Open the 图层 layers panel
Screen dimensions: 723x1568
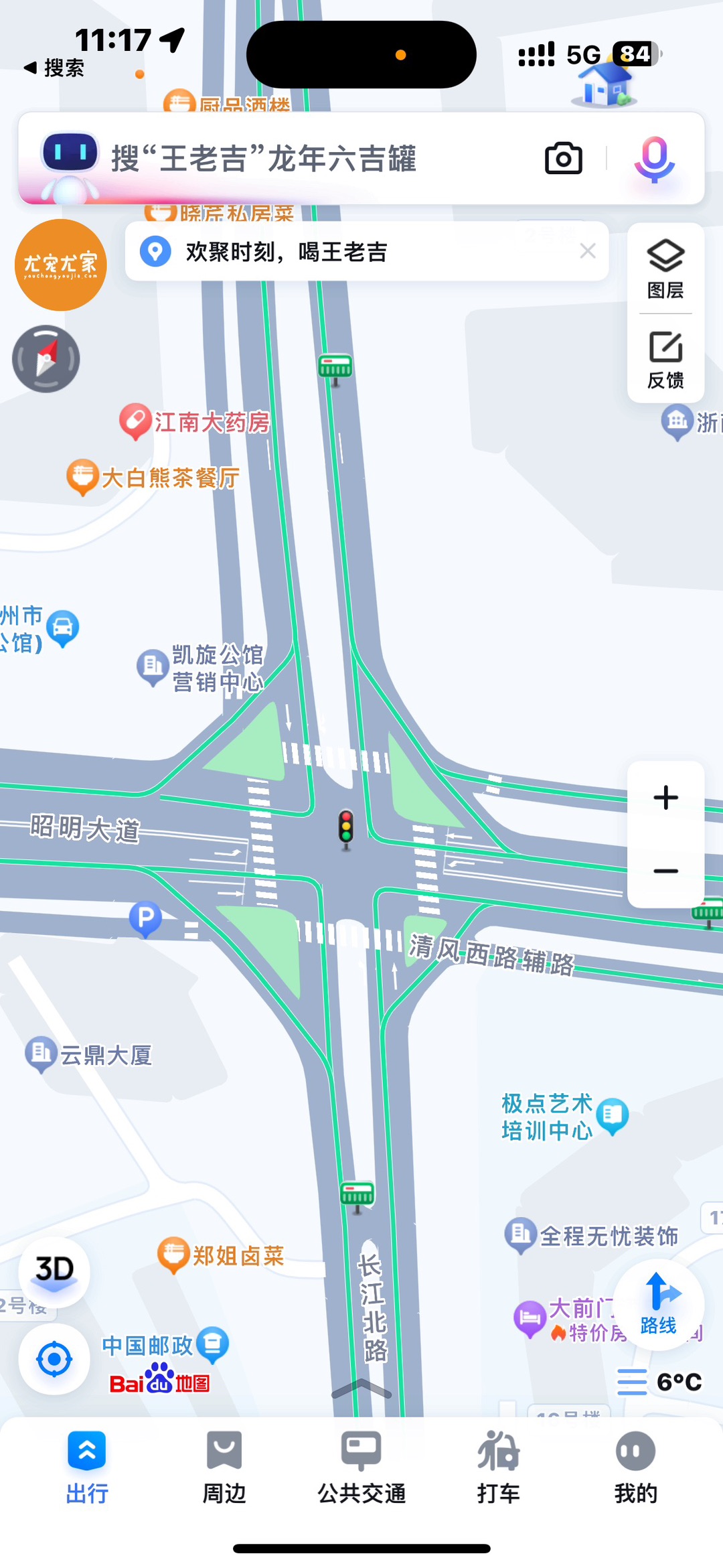coord(665,269)
